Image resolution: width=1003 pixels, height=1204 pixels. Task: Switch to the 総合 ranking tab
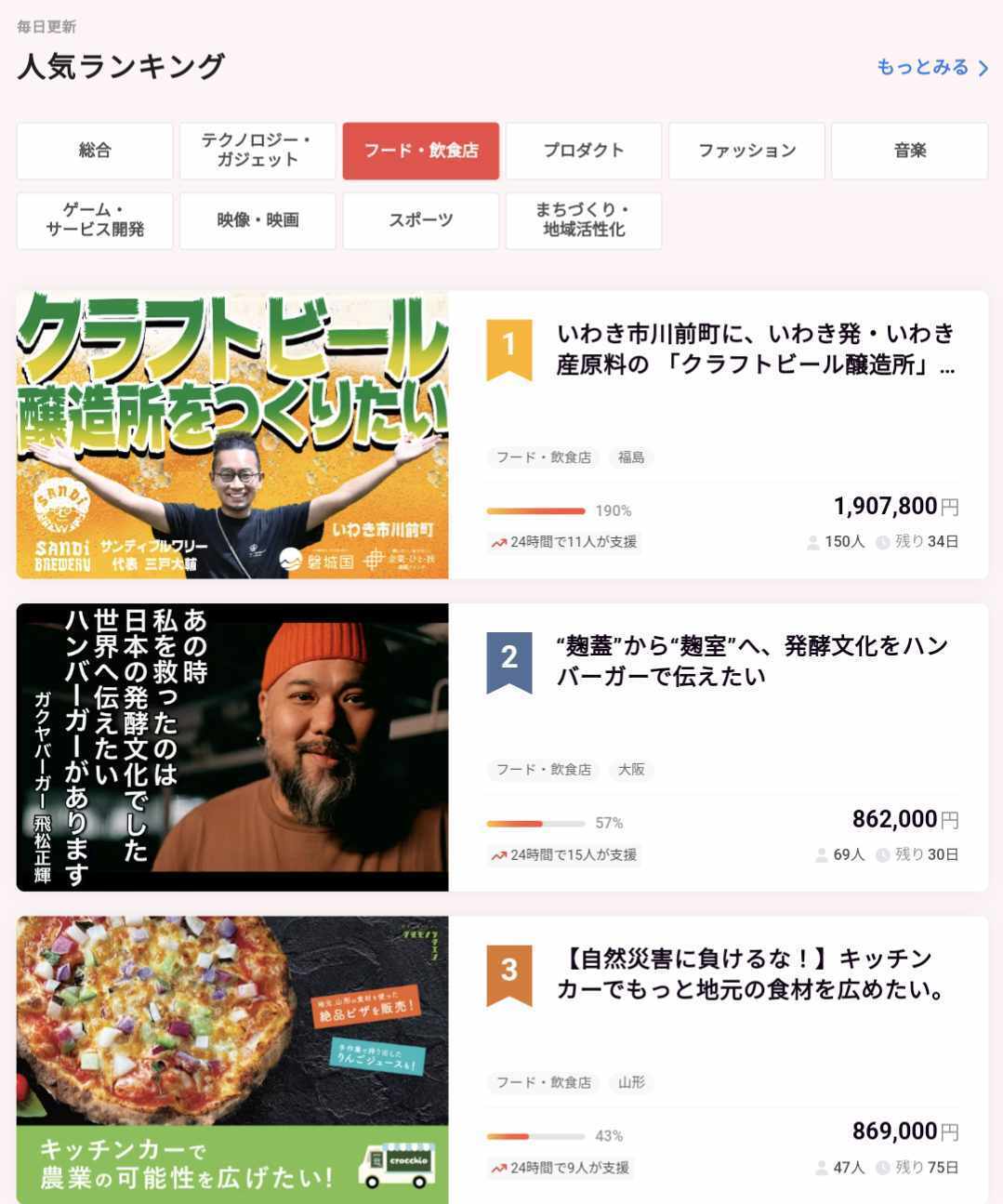click(95, 151)
